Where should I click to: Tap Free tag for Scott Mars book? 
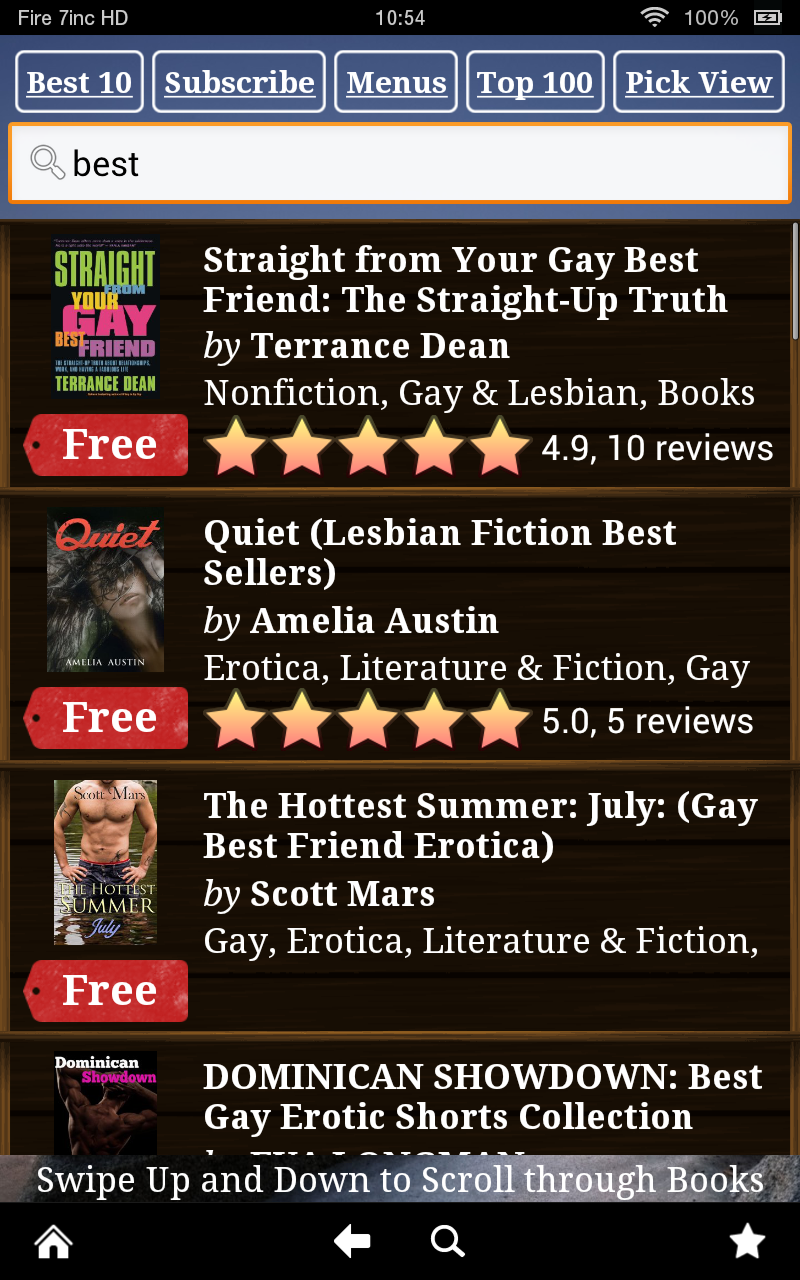(108, 991)
